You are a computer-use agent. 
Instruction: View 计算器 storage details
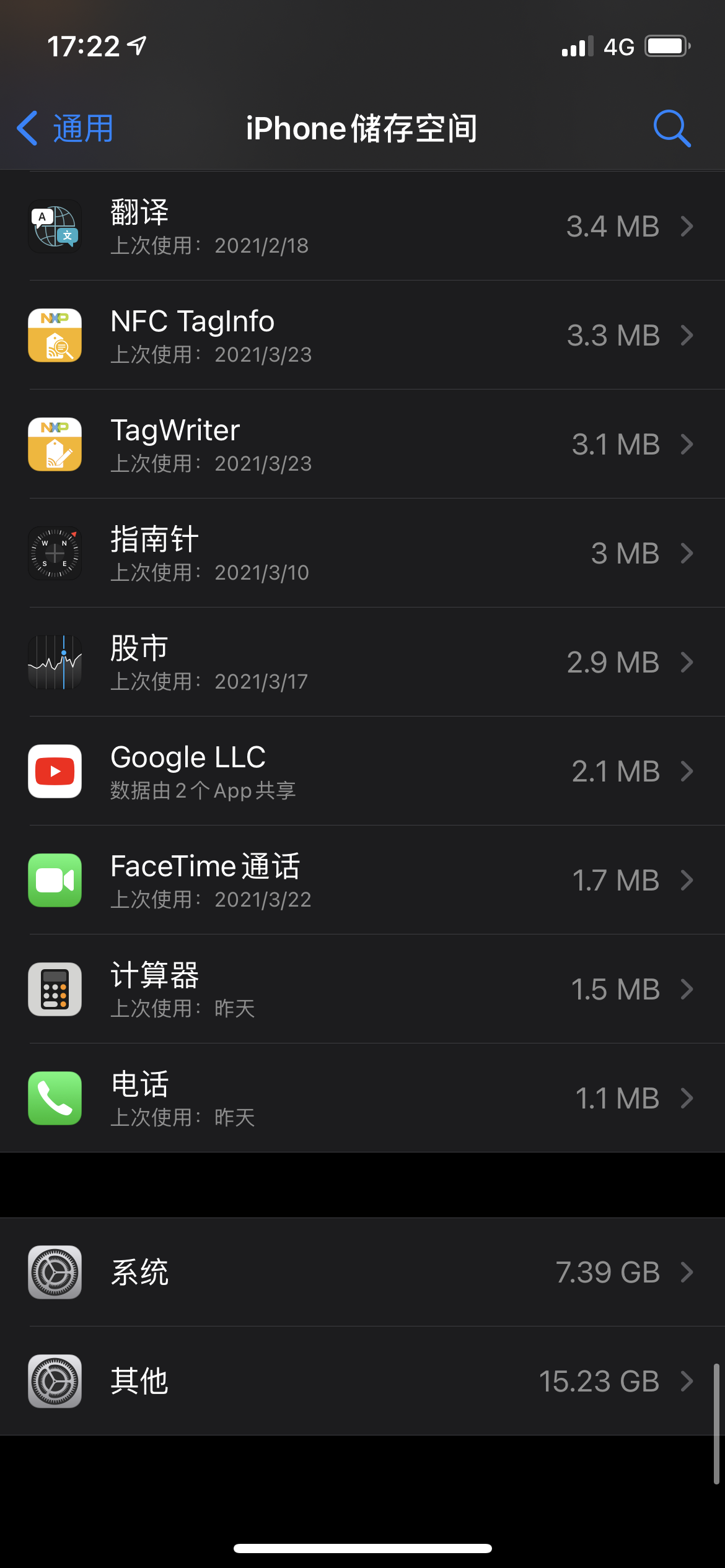tap(362, 990)
